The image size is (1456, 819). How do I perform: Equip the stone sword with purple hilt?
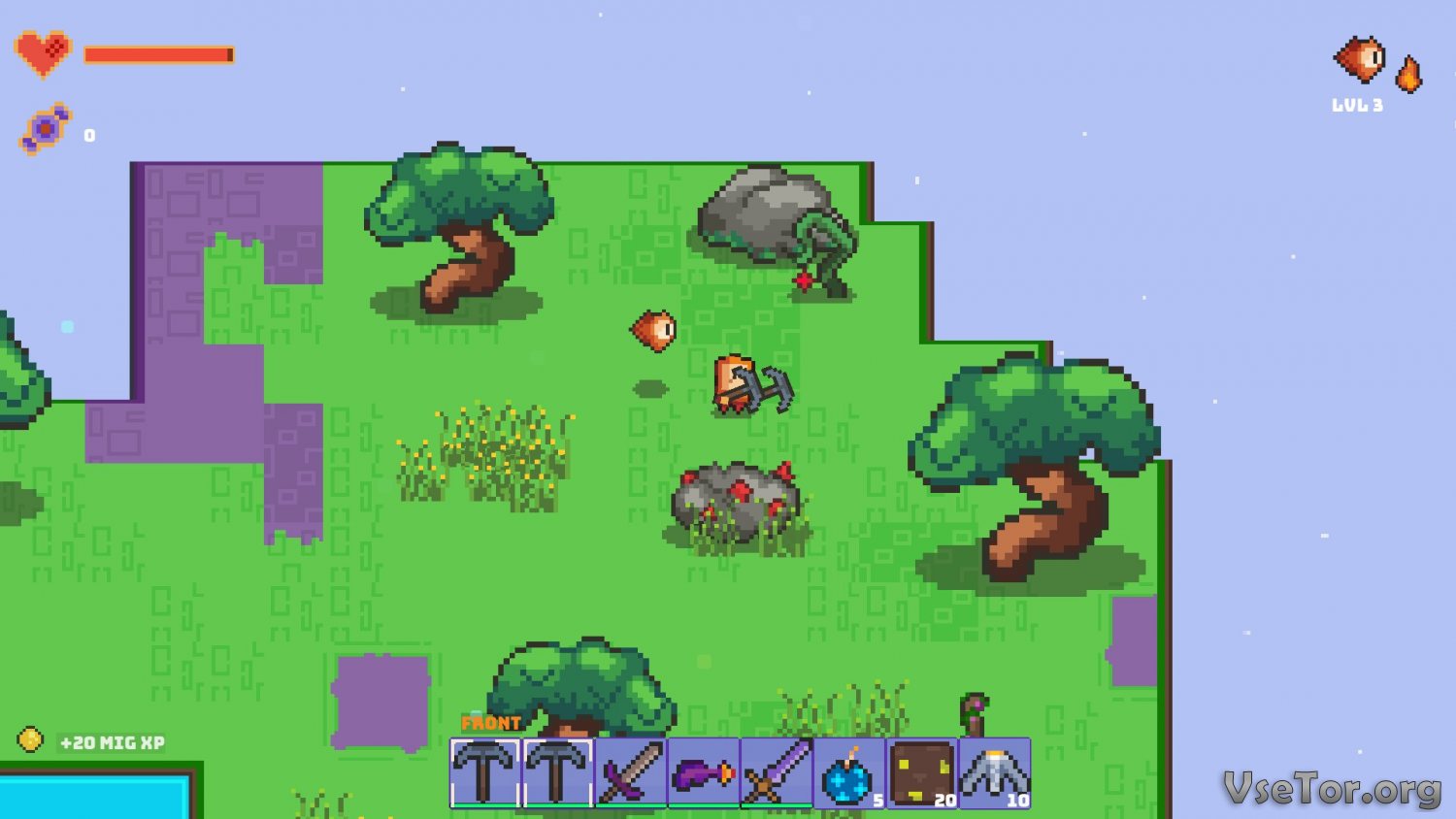pos(631,772)
